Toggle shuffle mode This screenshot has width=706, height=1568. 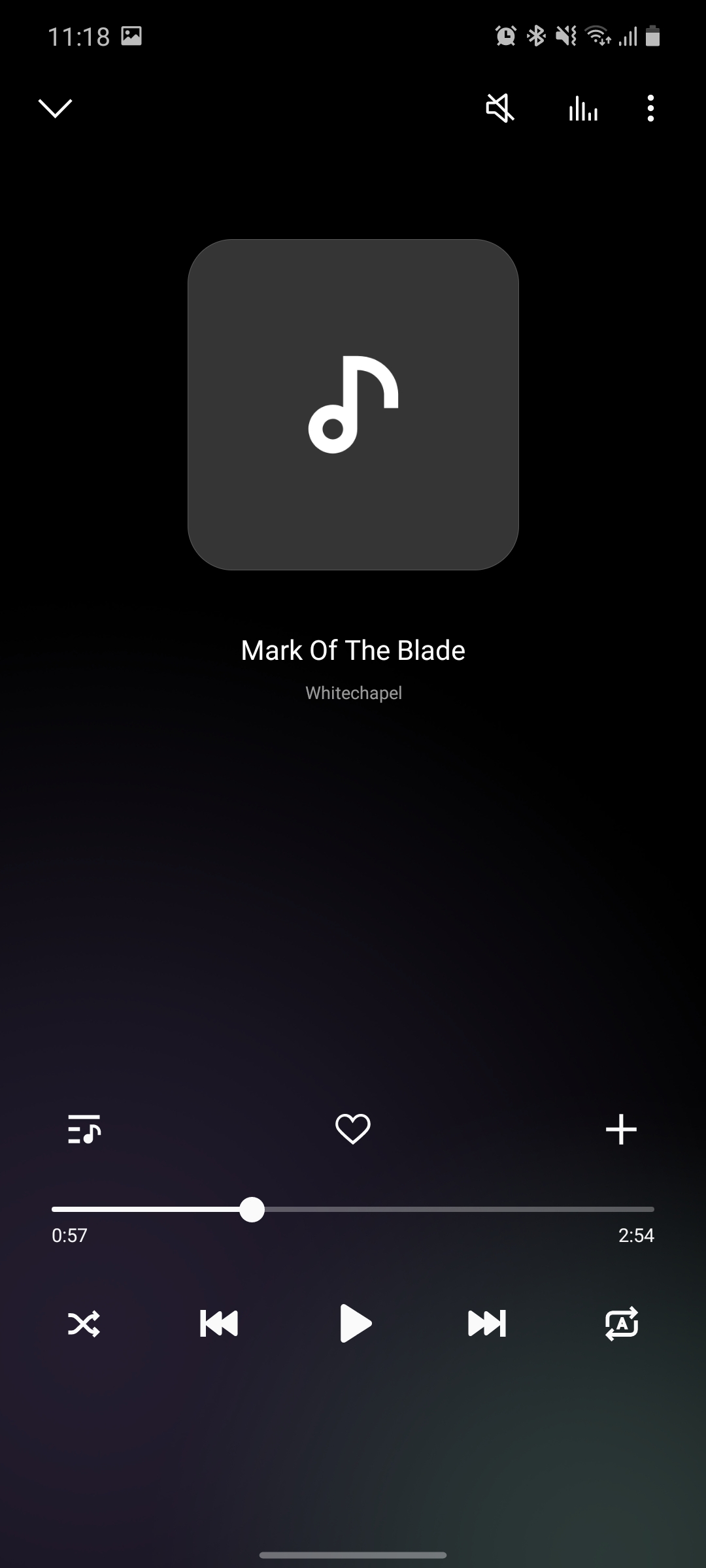(x=84, y=1324)
